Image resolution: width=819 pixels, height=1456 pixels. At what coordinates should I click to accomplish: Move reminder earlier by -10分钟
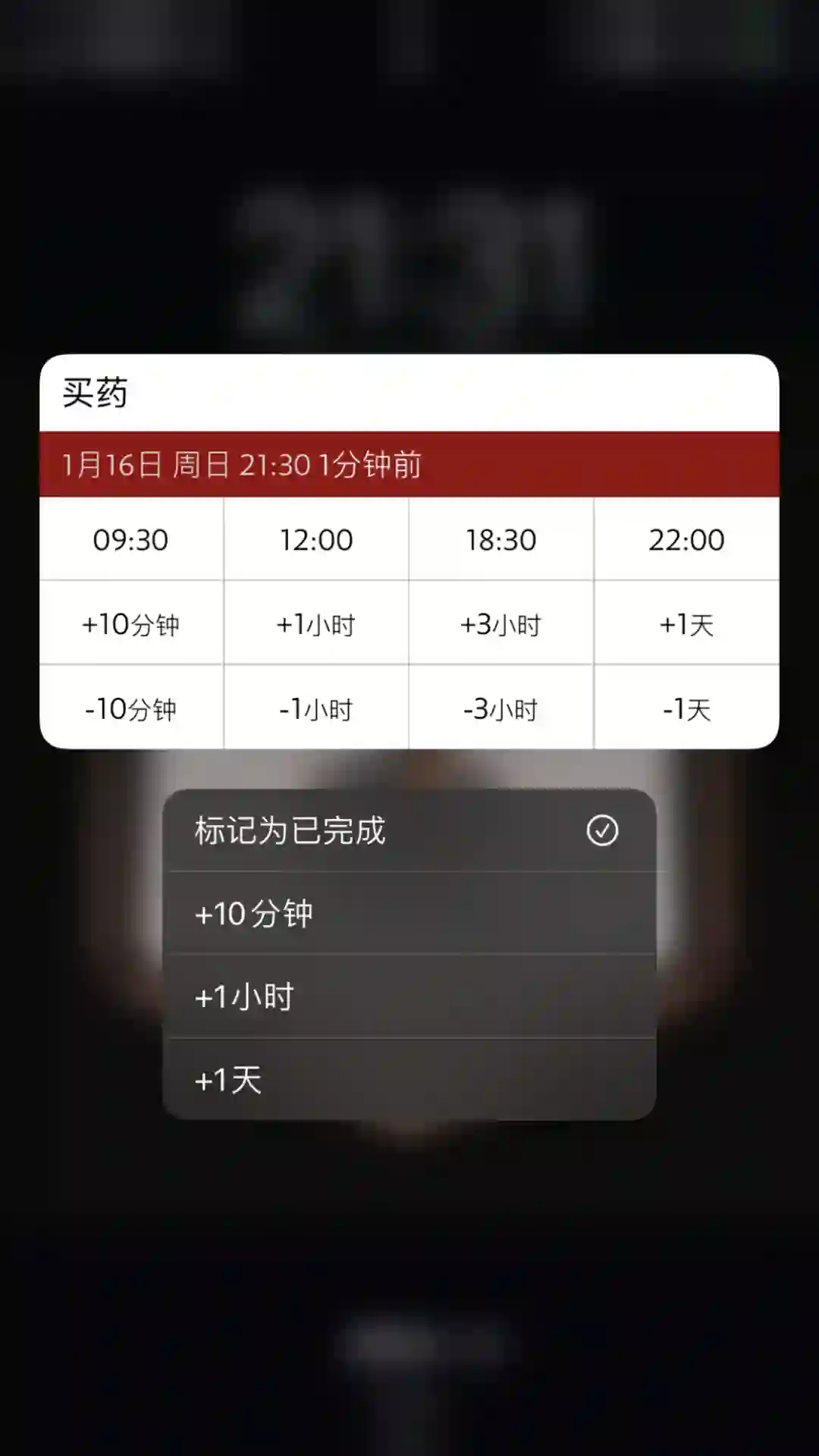131,708
